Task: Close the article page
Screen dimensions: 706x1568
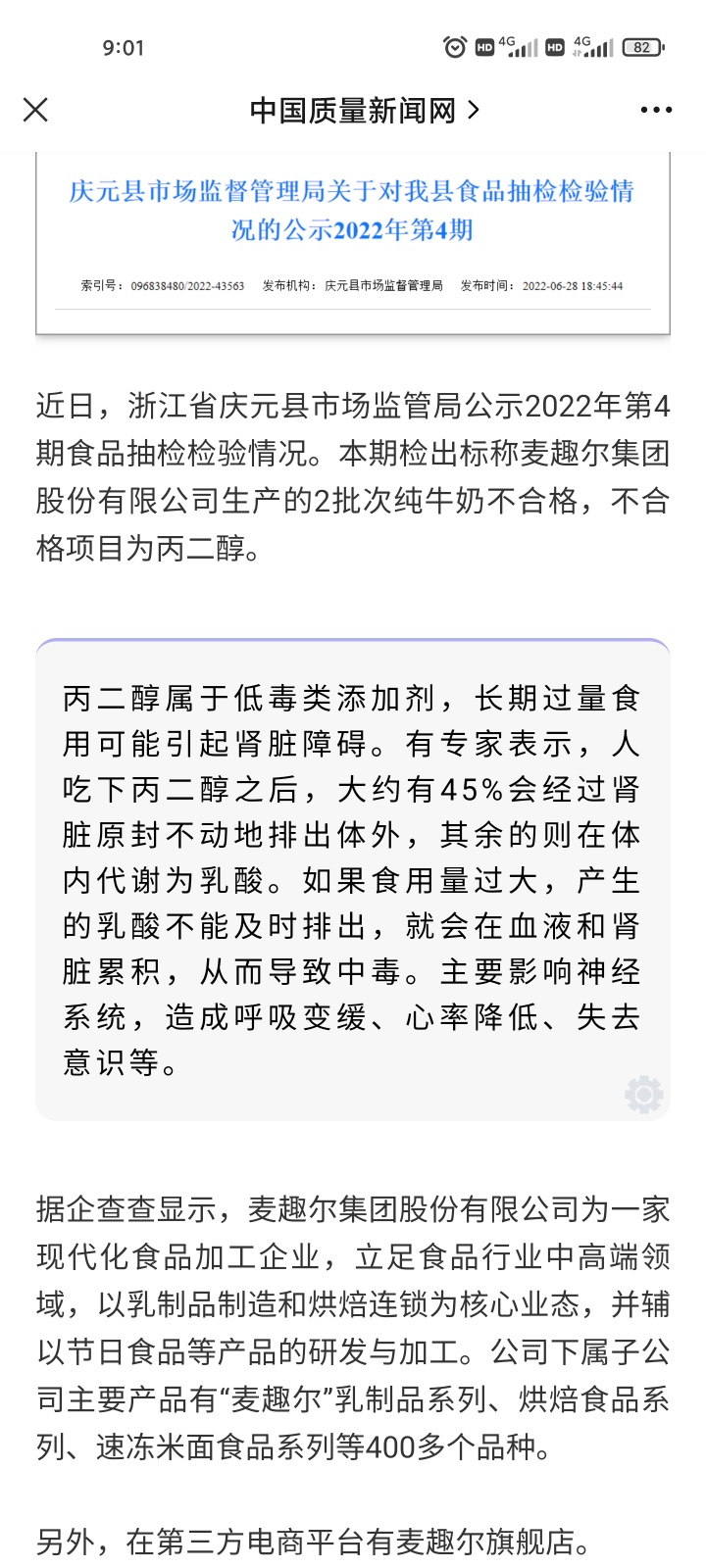Action: [35, 110]
